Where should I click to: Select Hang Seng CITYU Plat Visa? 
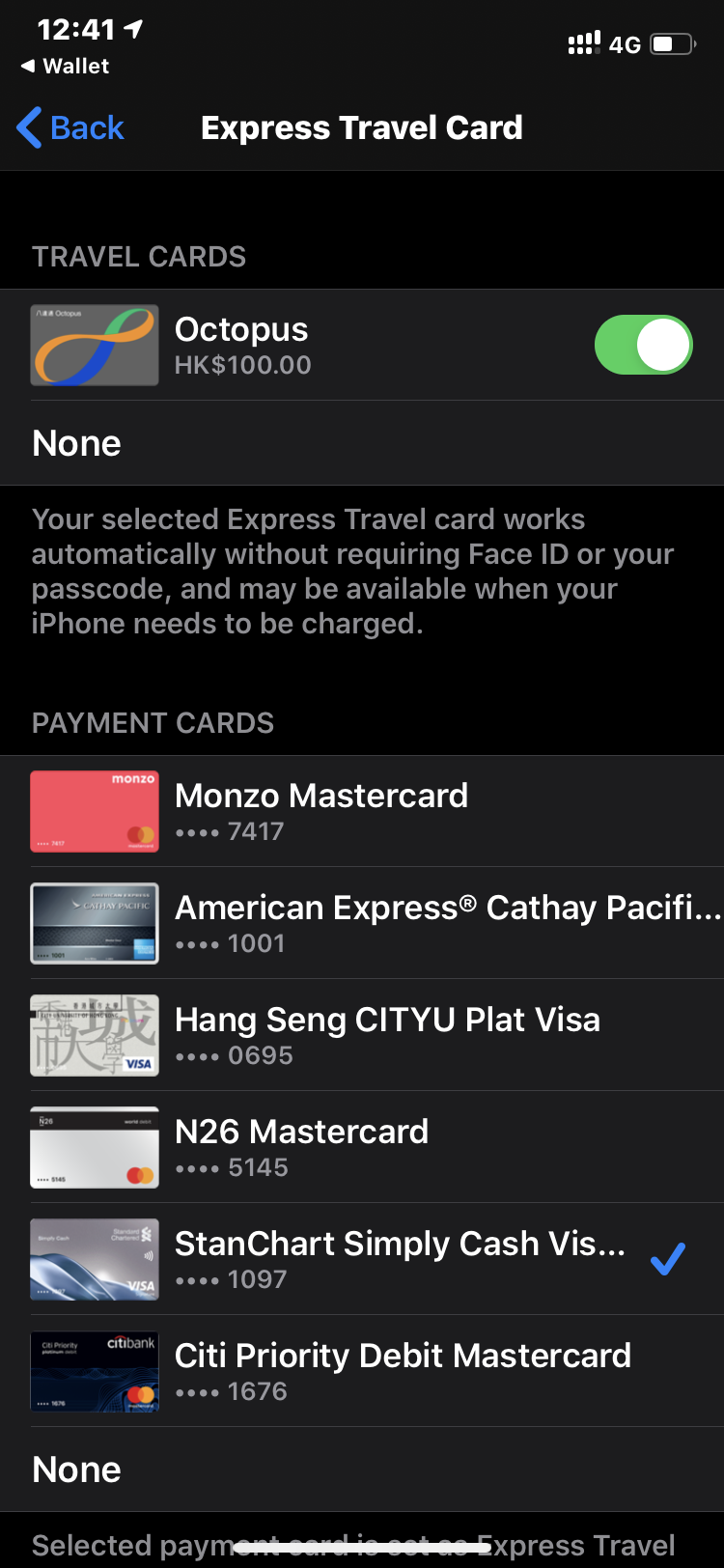coord(362,1035)
